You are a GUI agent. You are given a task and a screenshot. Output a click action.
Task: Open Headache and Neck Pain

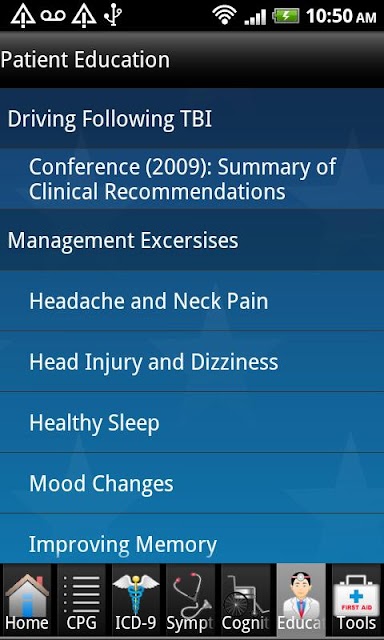[192, 301]
